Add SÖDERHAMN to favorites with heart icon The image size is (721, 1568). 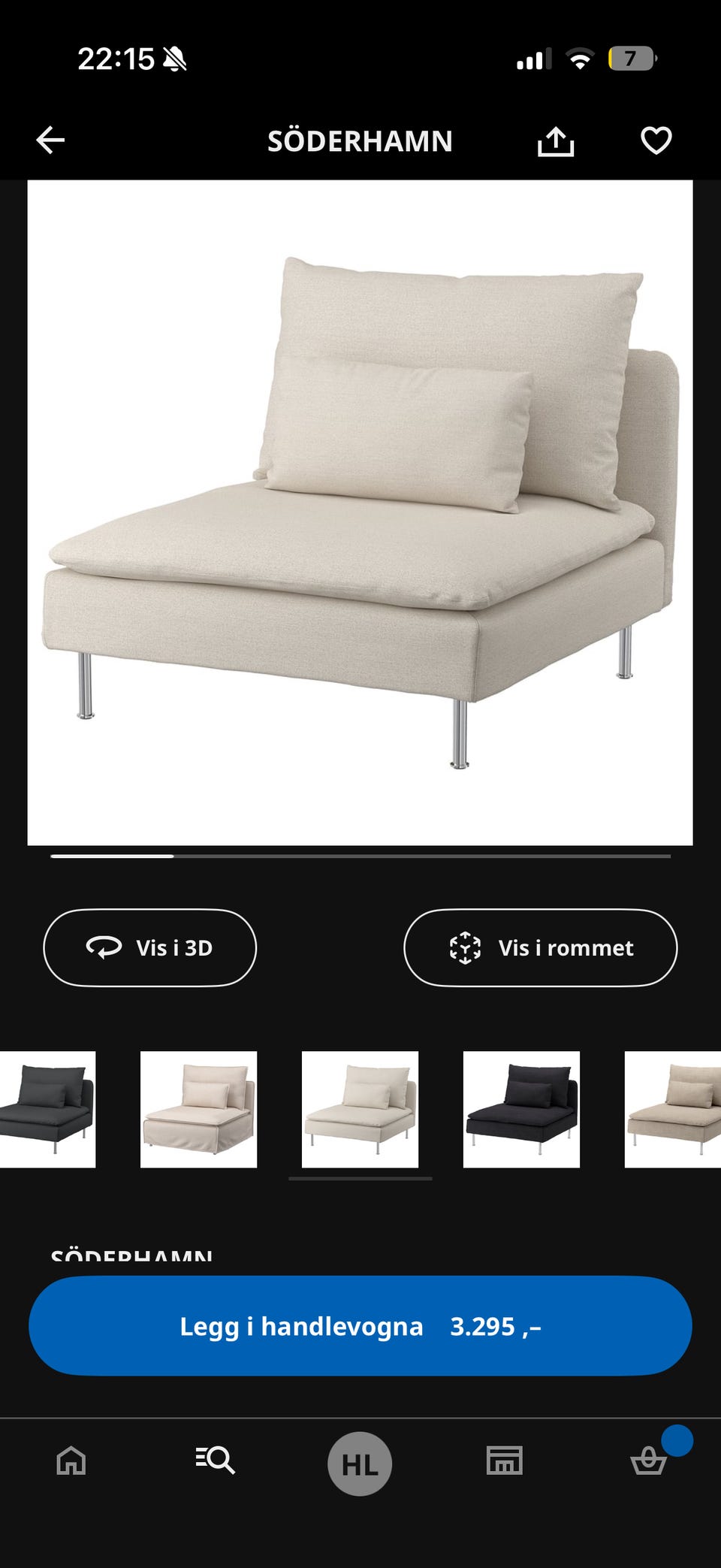coord(655,141)
